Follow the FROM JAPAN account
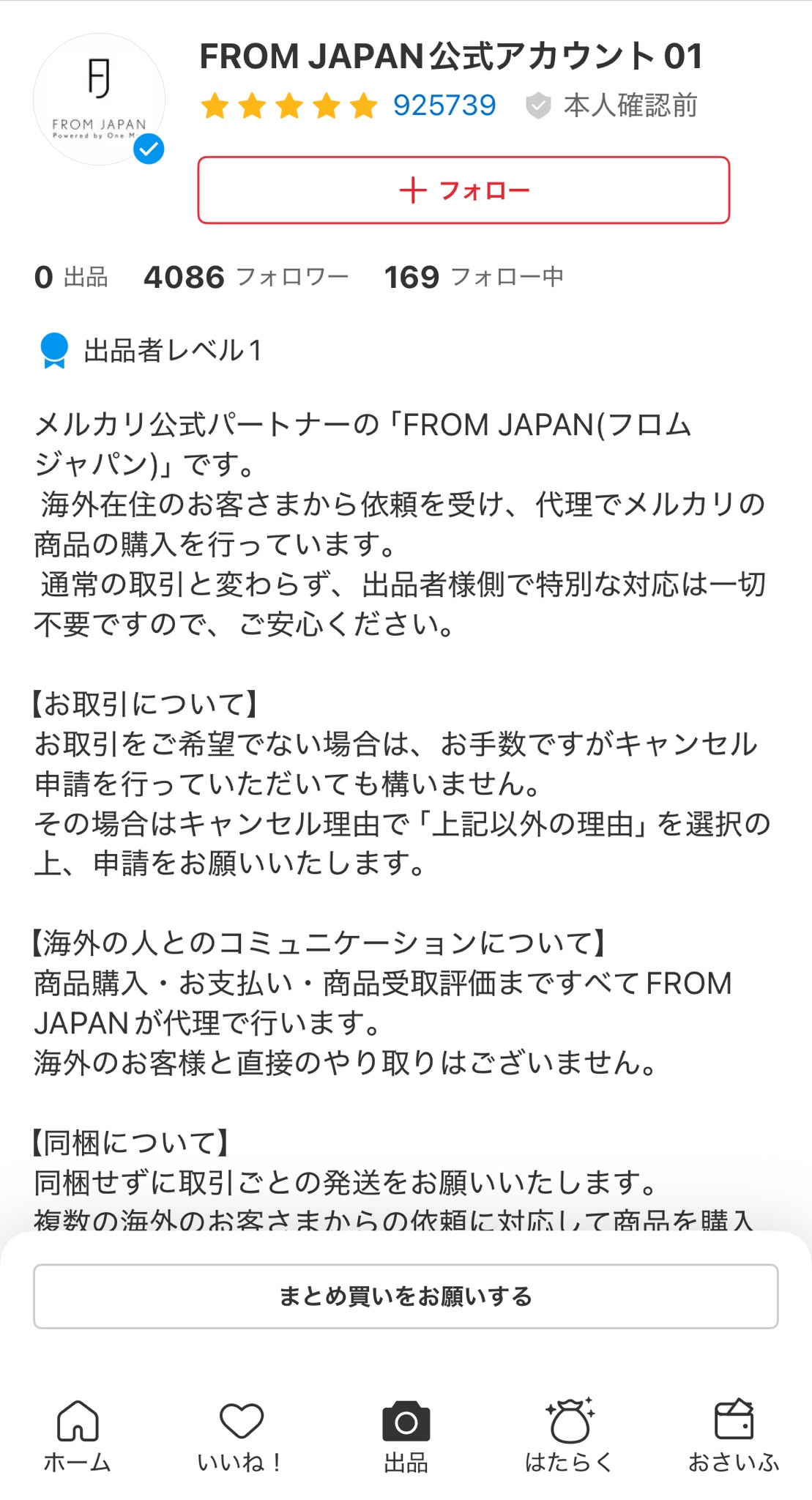This screenshot has height=1500, width=812. (x=463, y=190)
